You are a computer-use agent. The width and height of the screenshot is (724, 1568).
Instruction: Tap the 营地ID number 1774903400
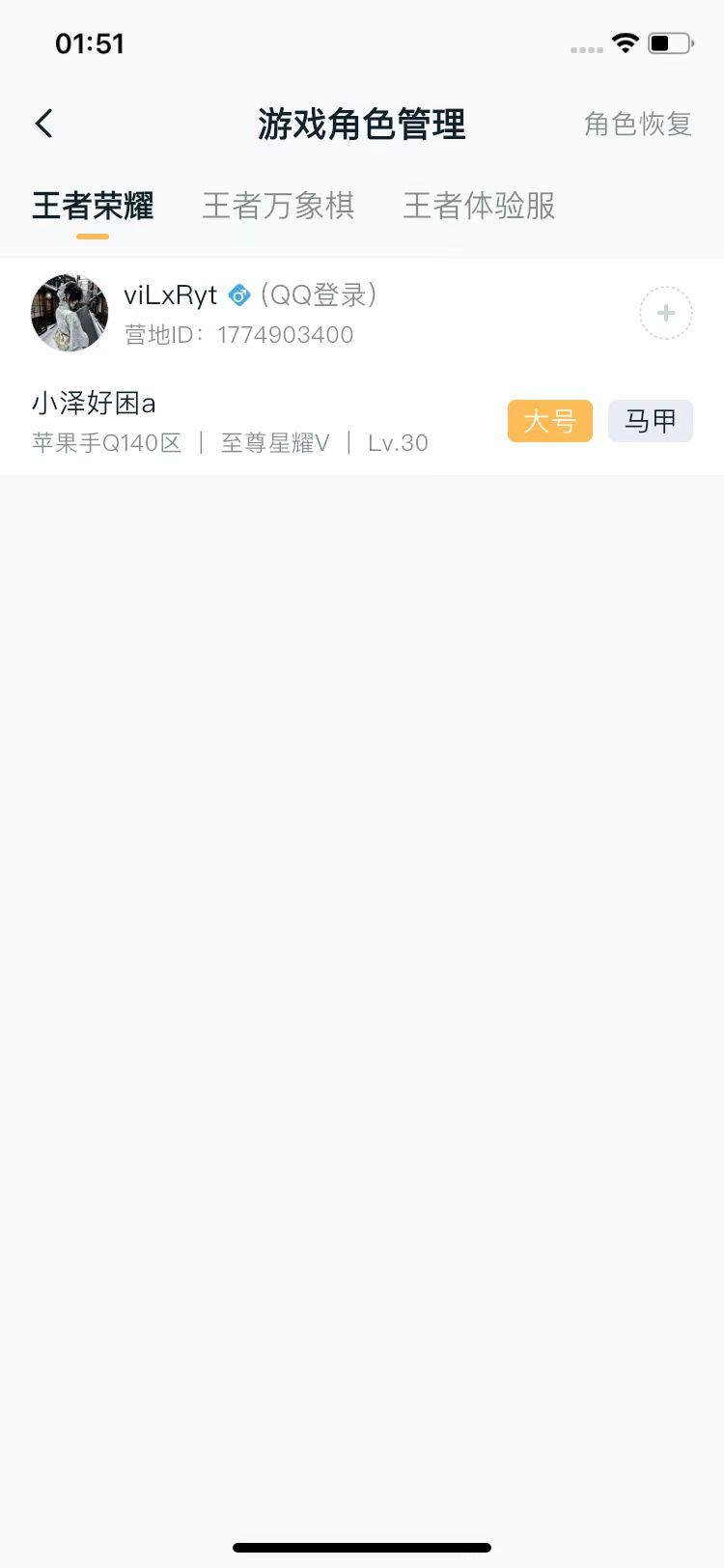[x=287, y=334]
